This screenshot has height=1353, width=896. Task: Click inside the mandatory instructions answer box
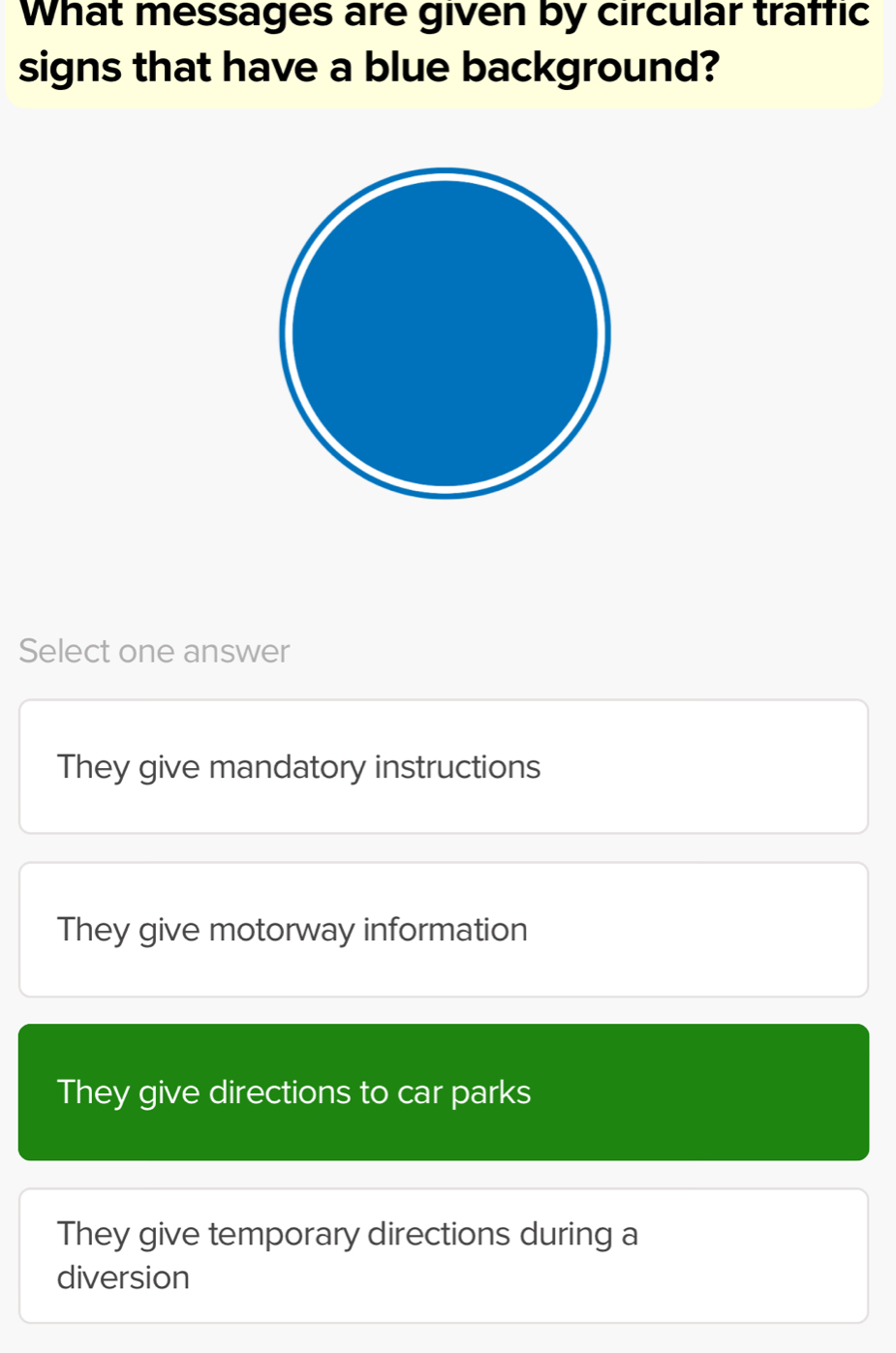pos(297,766)
